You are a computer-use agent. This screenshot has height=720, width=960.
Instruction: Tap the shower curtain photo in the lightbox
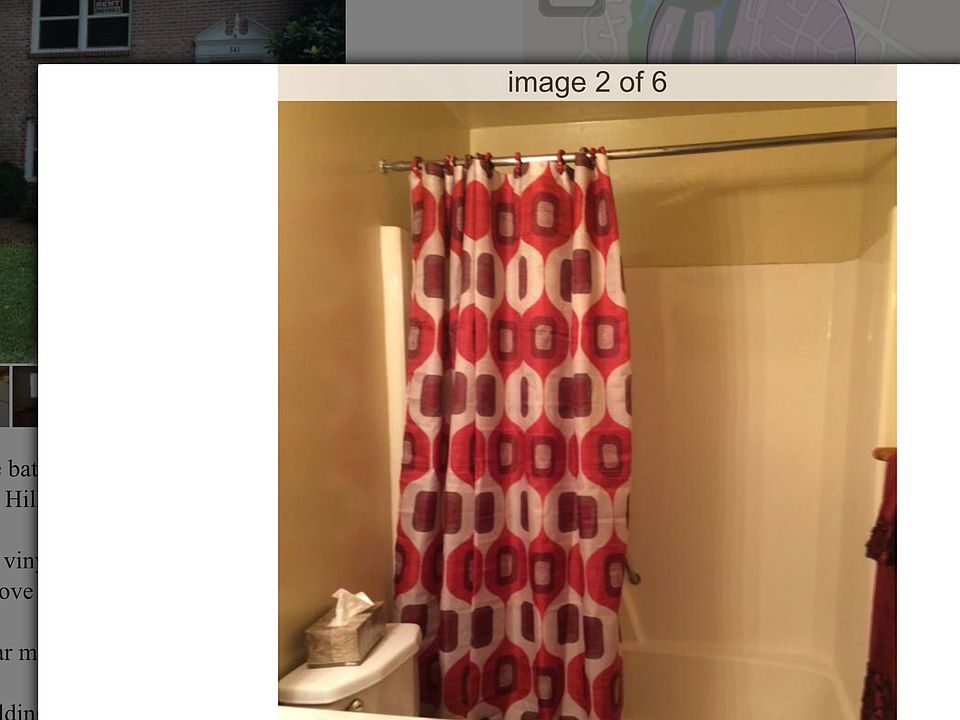point(587,410)
